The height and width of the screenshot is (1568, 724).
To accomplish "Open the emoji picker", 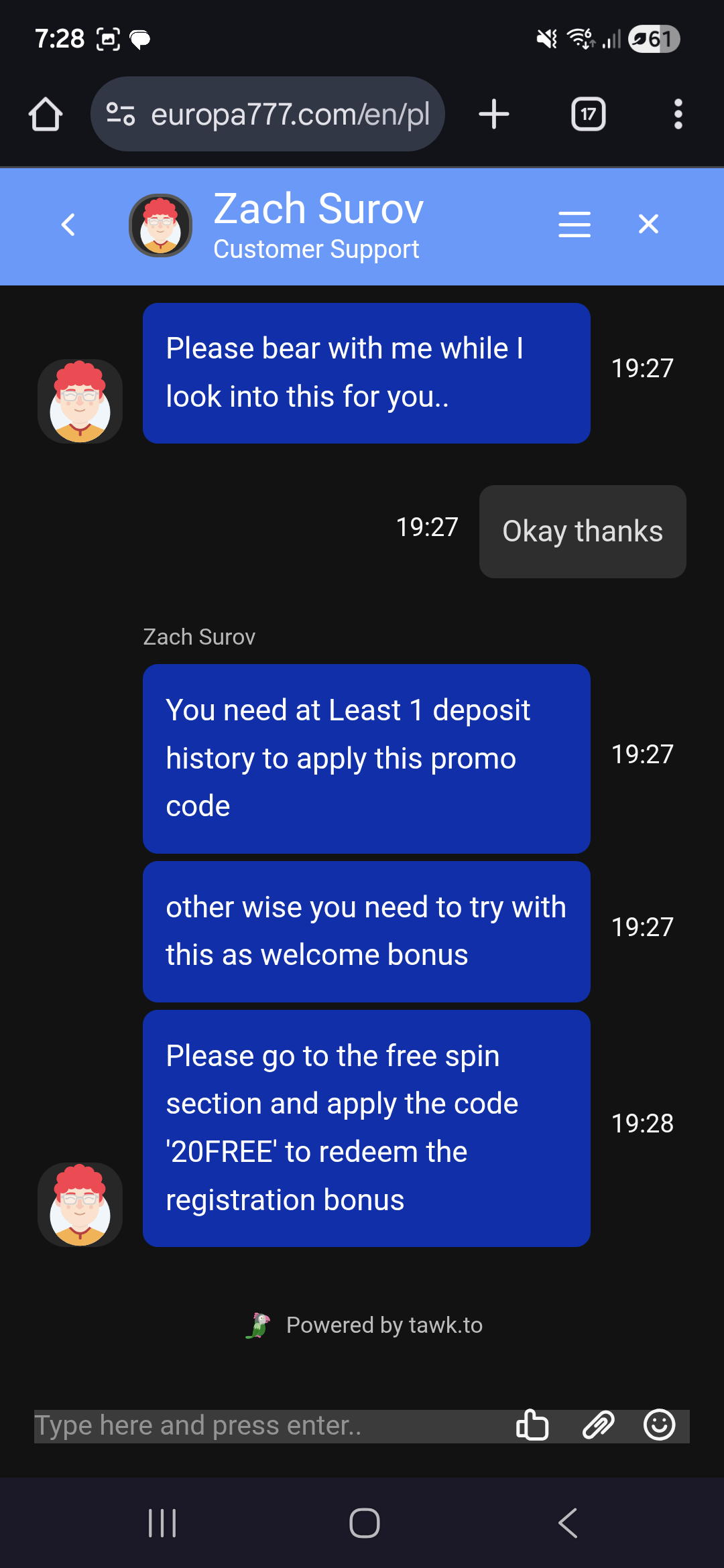I will 659,1425.
